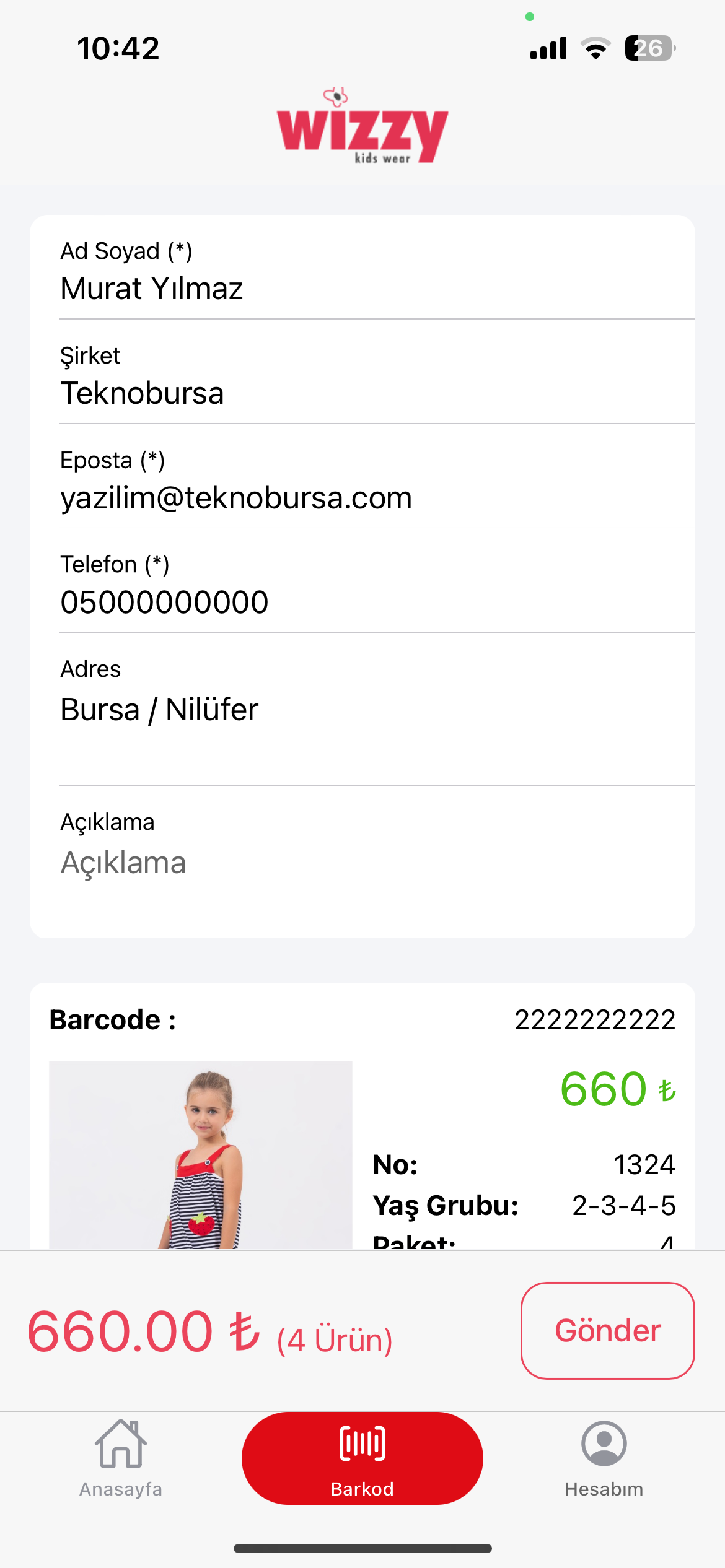This screenshot has width=725, height=1568.
Task: Add a note in the Açıklama field
Action: [372, 863]
